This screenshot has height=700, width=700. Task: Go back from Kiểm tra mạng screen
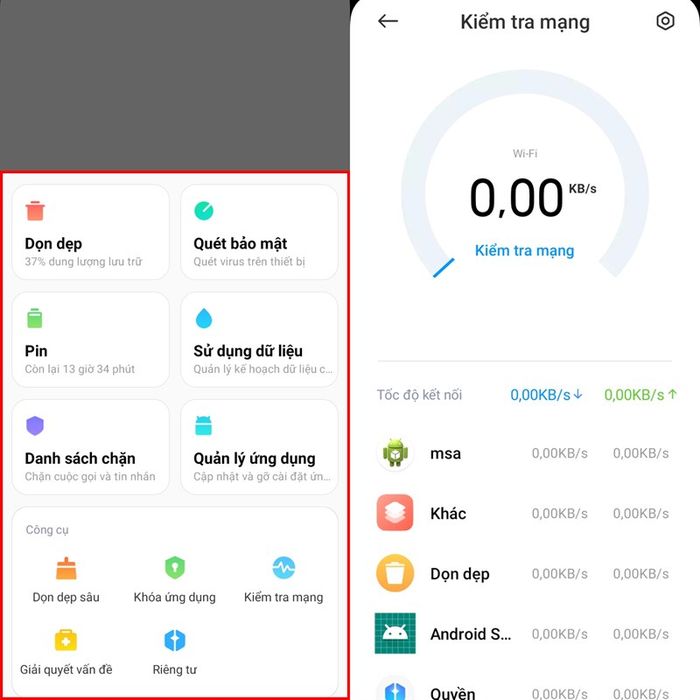point(388,21)
